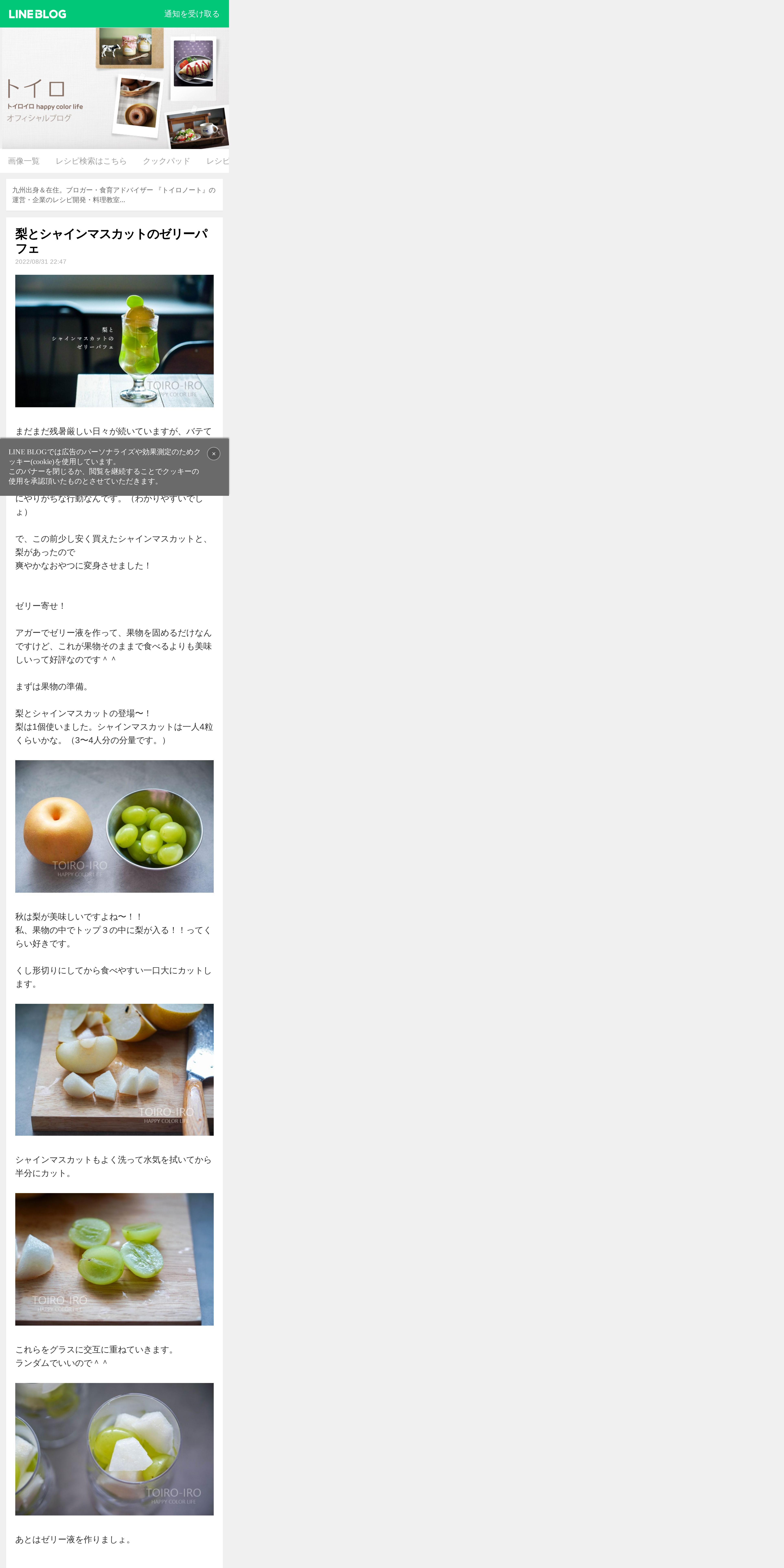Open the jelly parfait glass header photo
The height and width of the screenshot is (1568, 784).
[114, 341]
